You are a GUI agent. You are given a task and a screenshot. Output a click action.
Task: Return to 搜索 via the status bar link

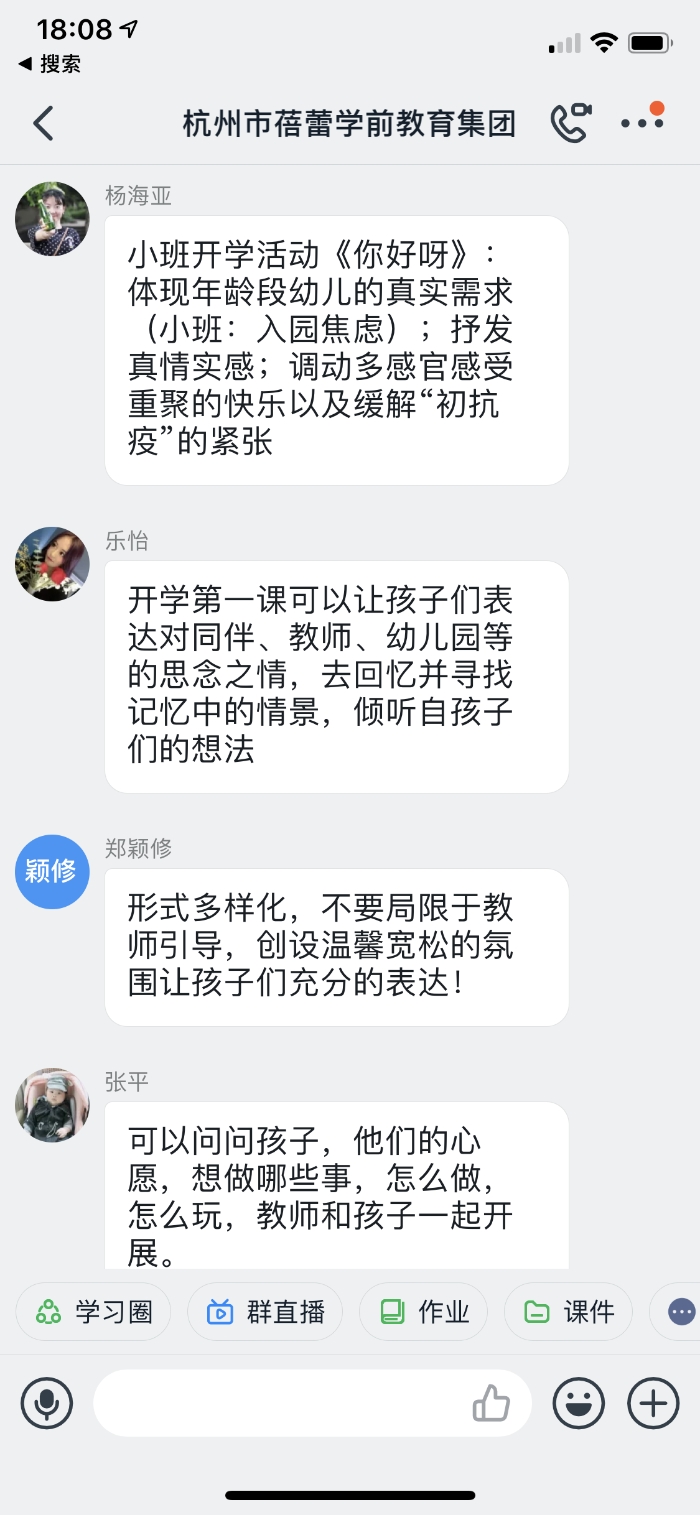pos(50,64)
